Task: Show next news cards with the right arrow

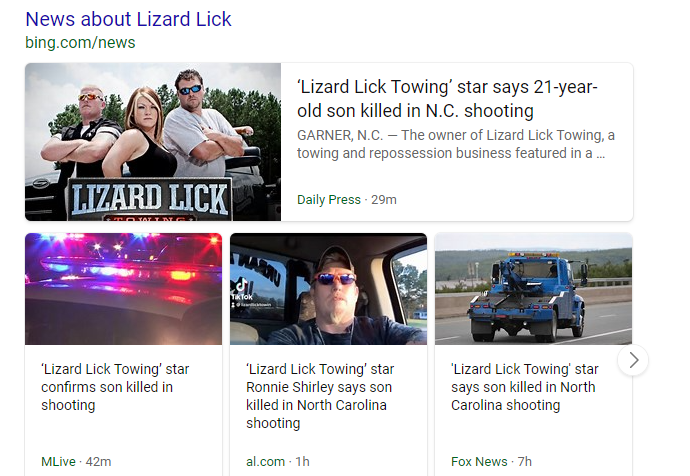Action: tap(633, 360)
